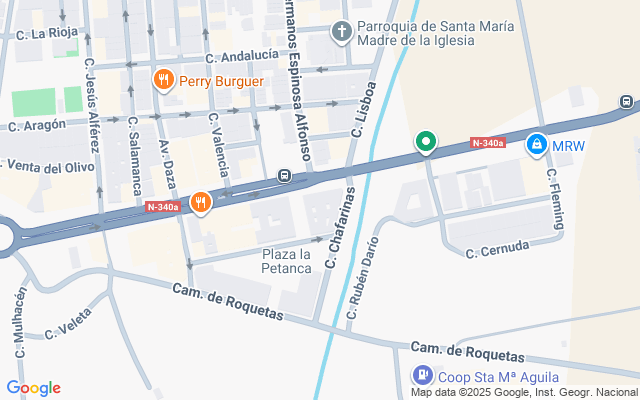
Task: Open the Google logo link
Action: click(33, 388)
